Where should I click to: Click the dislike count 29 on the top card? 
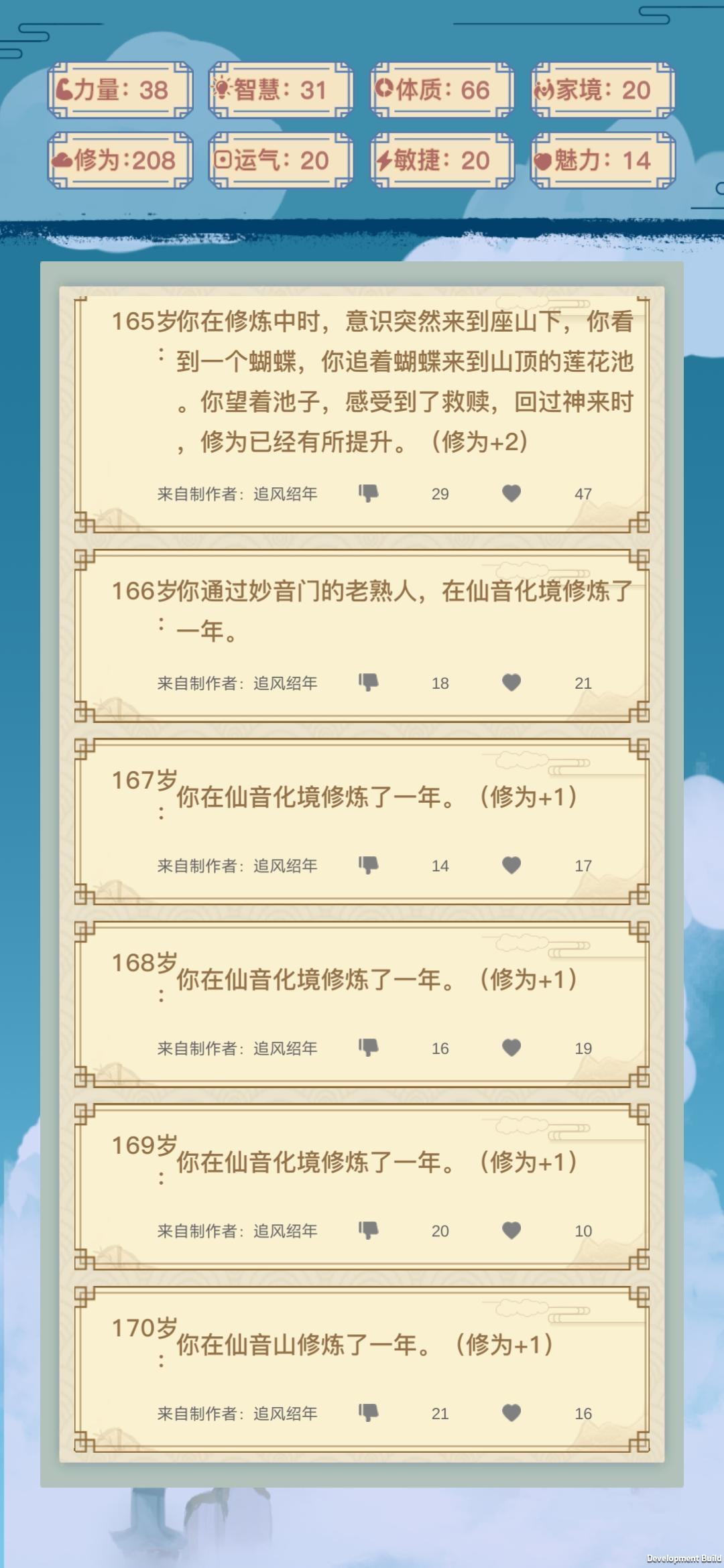[440, 493]
